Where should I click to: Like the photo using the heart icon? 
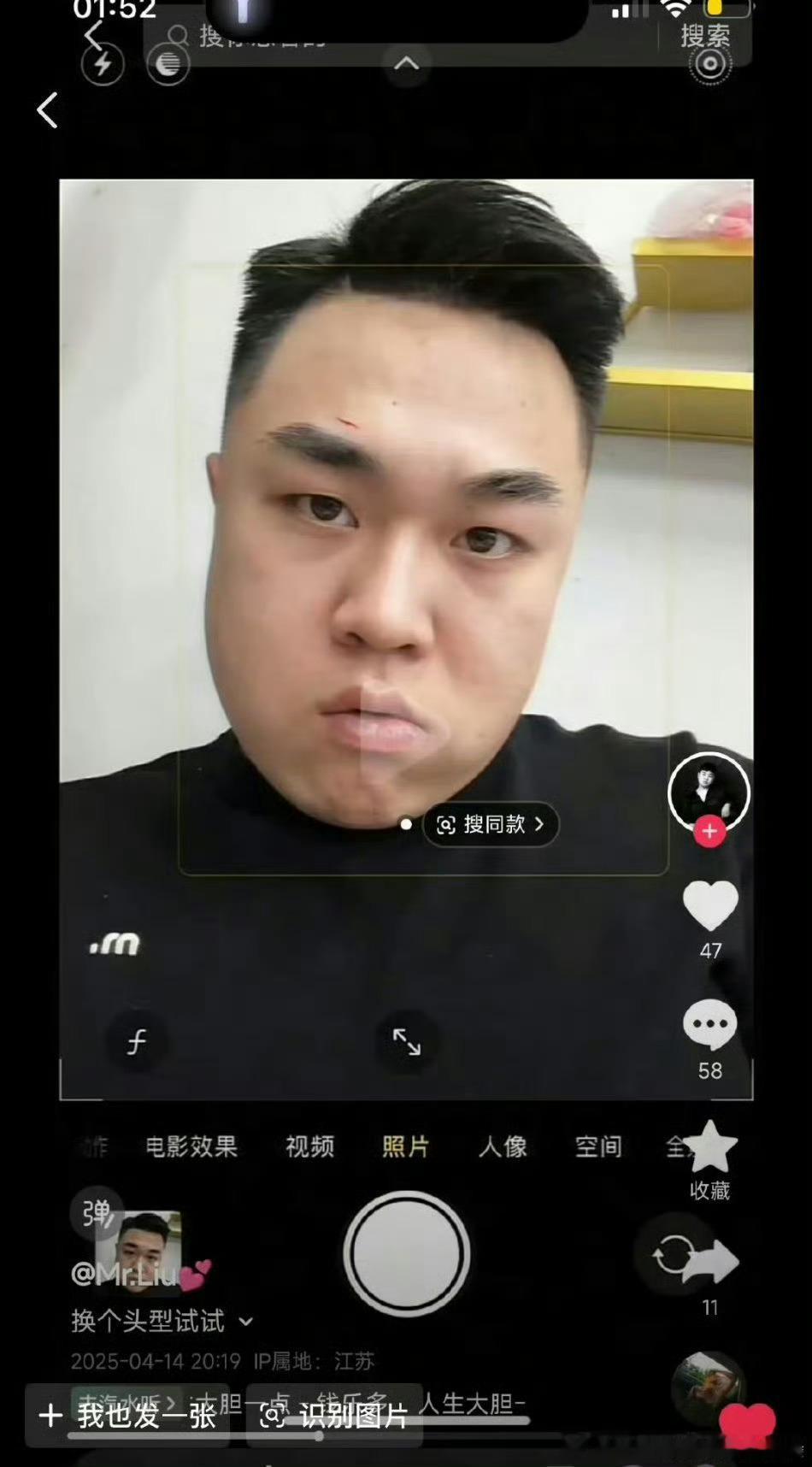point(709,905)
